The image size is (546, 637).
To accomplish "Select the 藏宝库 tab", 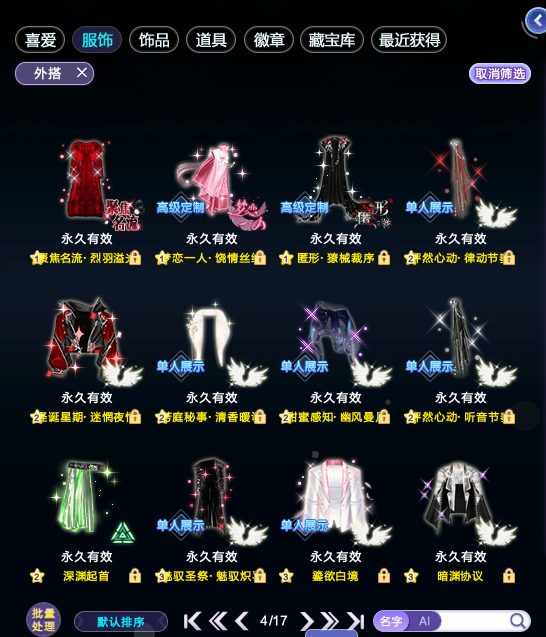I will point(332,40).
